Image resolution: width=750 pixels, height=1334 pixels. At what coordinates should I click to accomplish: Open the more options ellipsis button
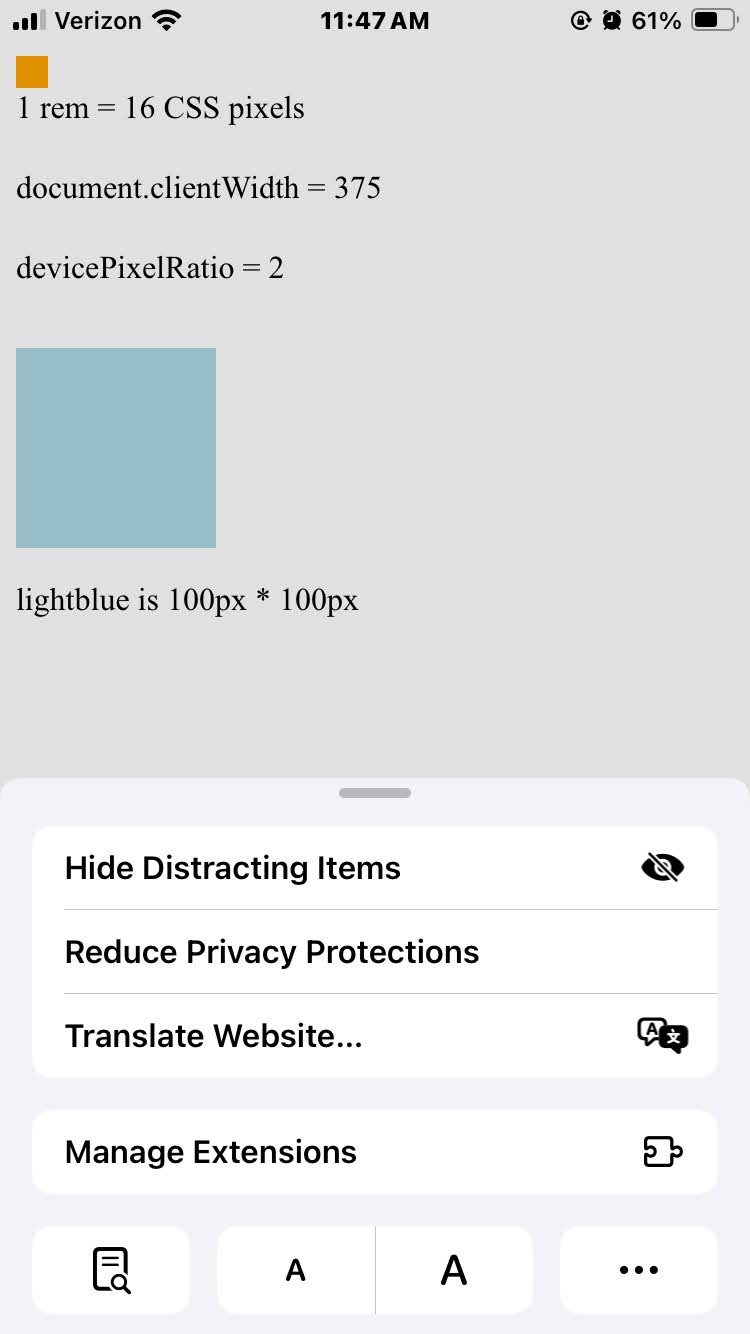pyautogui.click(x=639, y=1270)
